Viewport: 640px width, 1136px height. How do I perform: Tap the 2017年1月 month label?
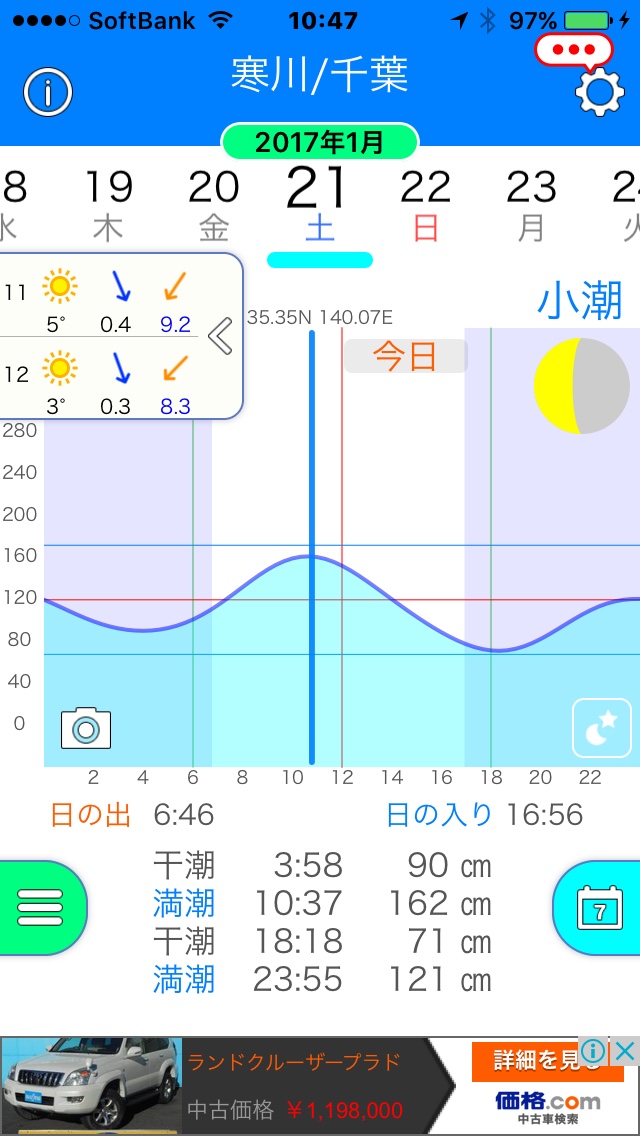[x=320, y=142]
